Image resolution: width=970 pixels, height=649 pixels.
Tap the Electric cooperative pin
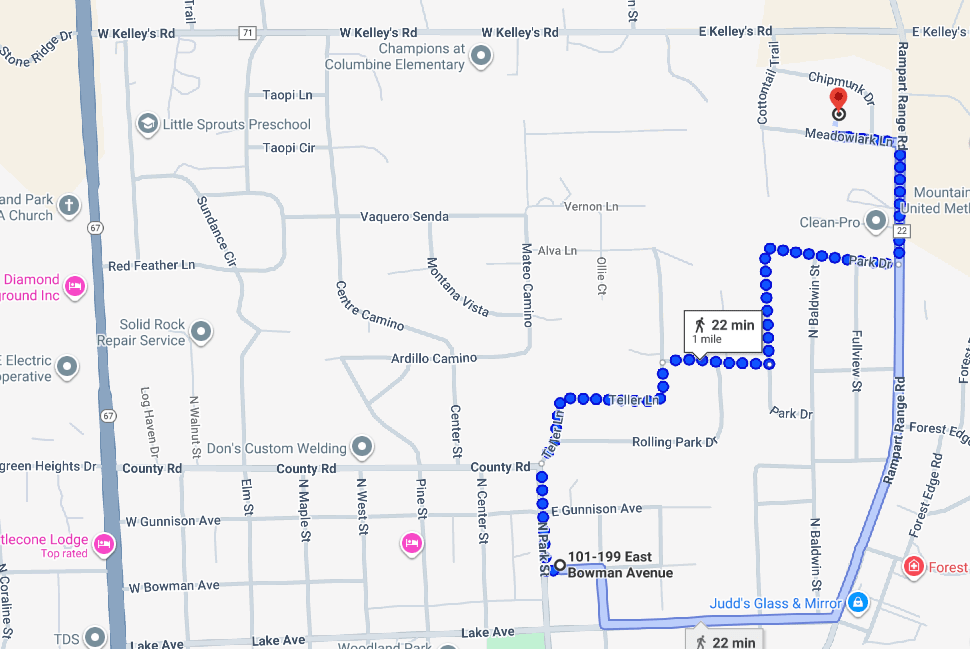tap(68, 368)
